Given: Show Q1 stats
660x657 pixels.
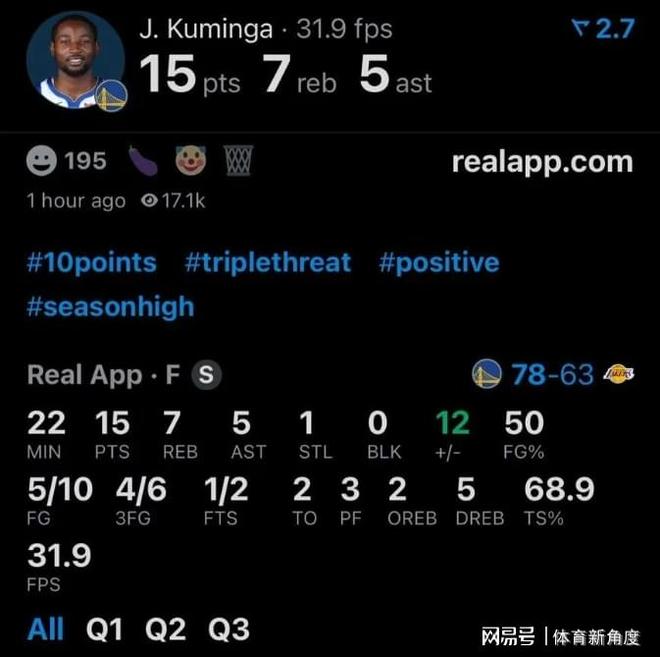Looking at the screenshot, I should (x=104, y=629).
